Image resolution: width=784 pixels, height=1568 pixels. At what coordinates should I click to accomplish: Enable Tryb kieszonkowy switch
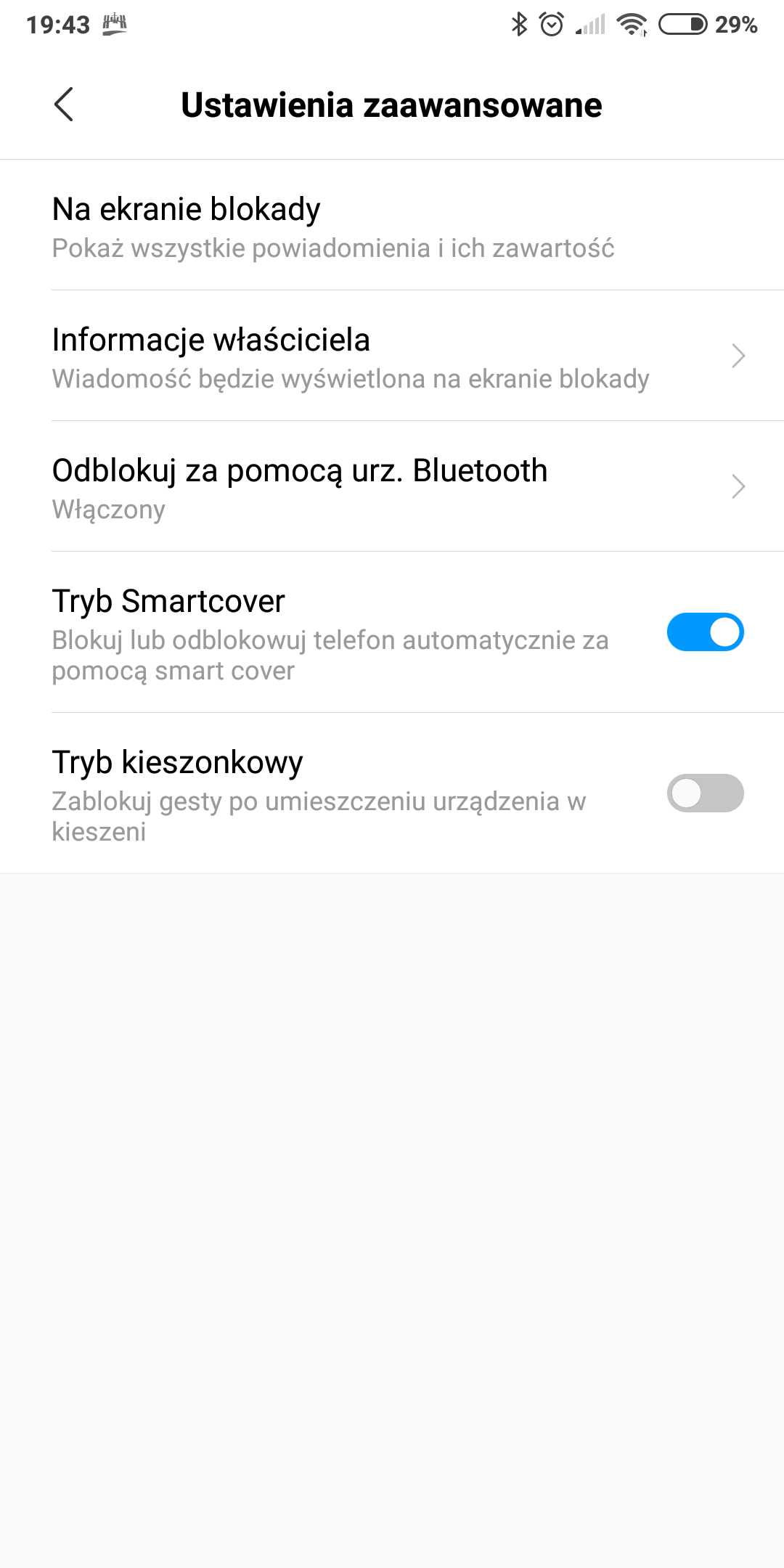[x=705, y=793]
